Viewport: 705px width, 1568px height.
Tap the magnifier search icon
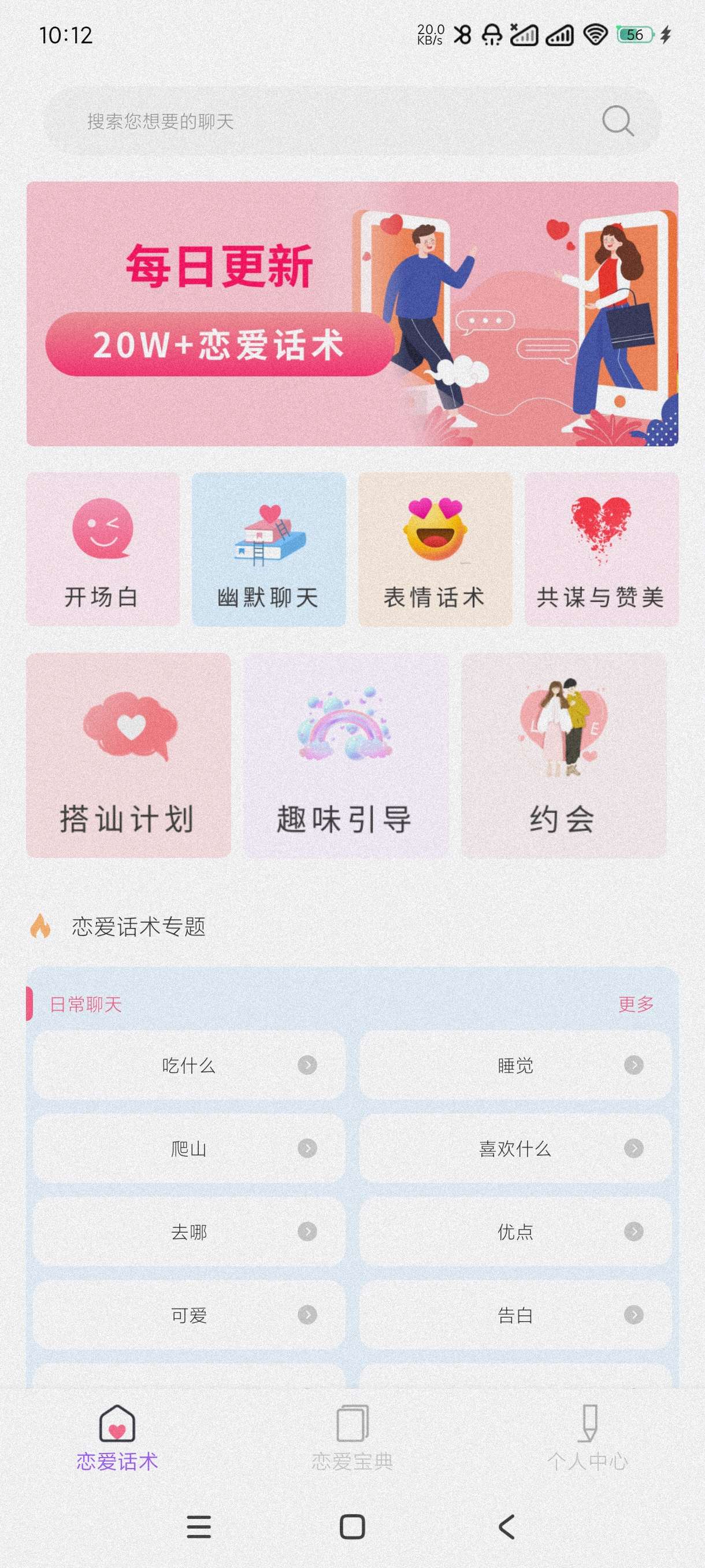click(x=617, y=121)
